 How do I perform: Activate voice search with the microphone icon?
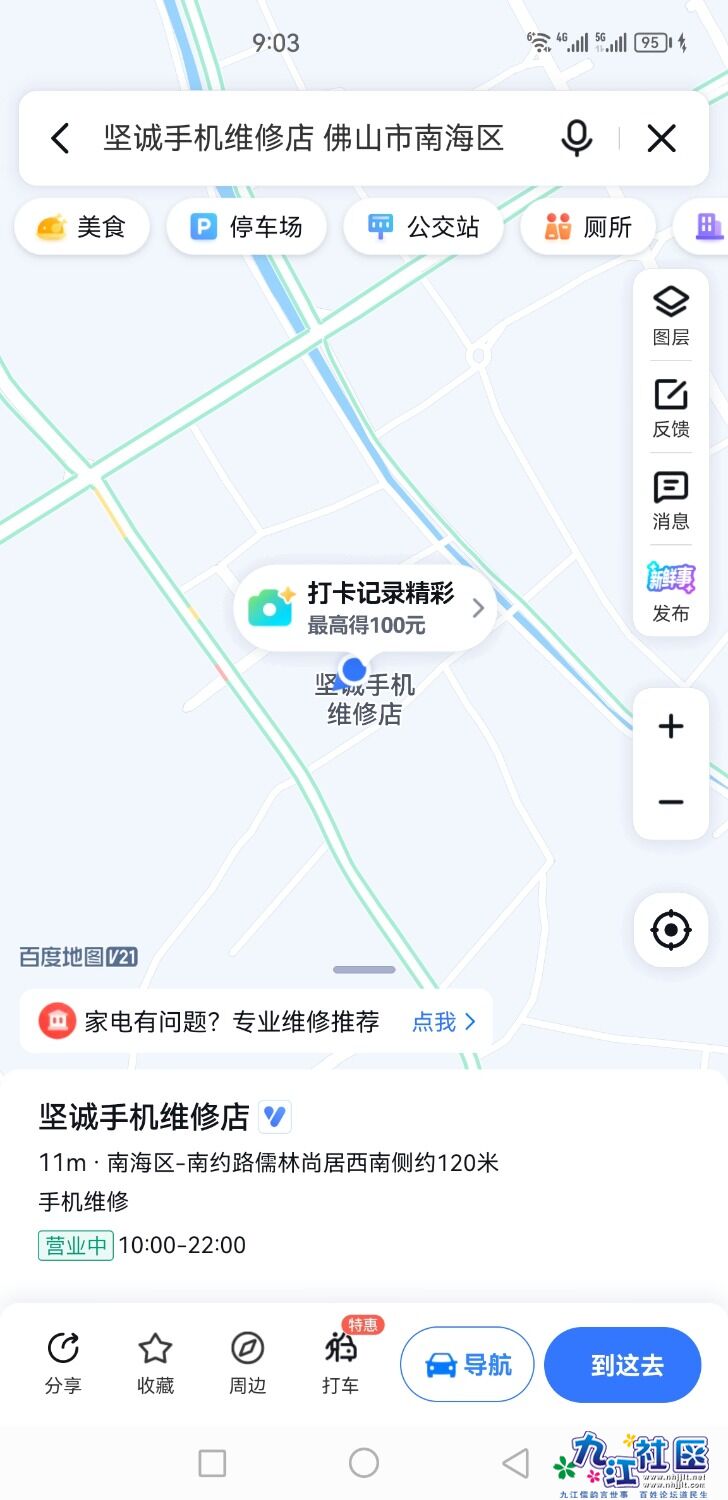click(x=577, y=138)
